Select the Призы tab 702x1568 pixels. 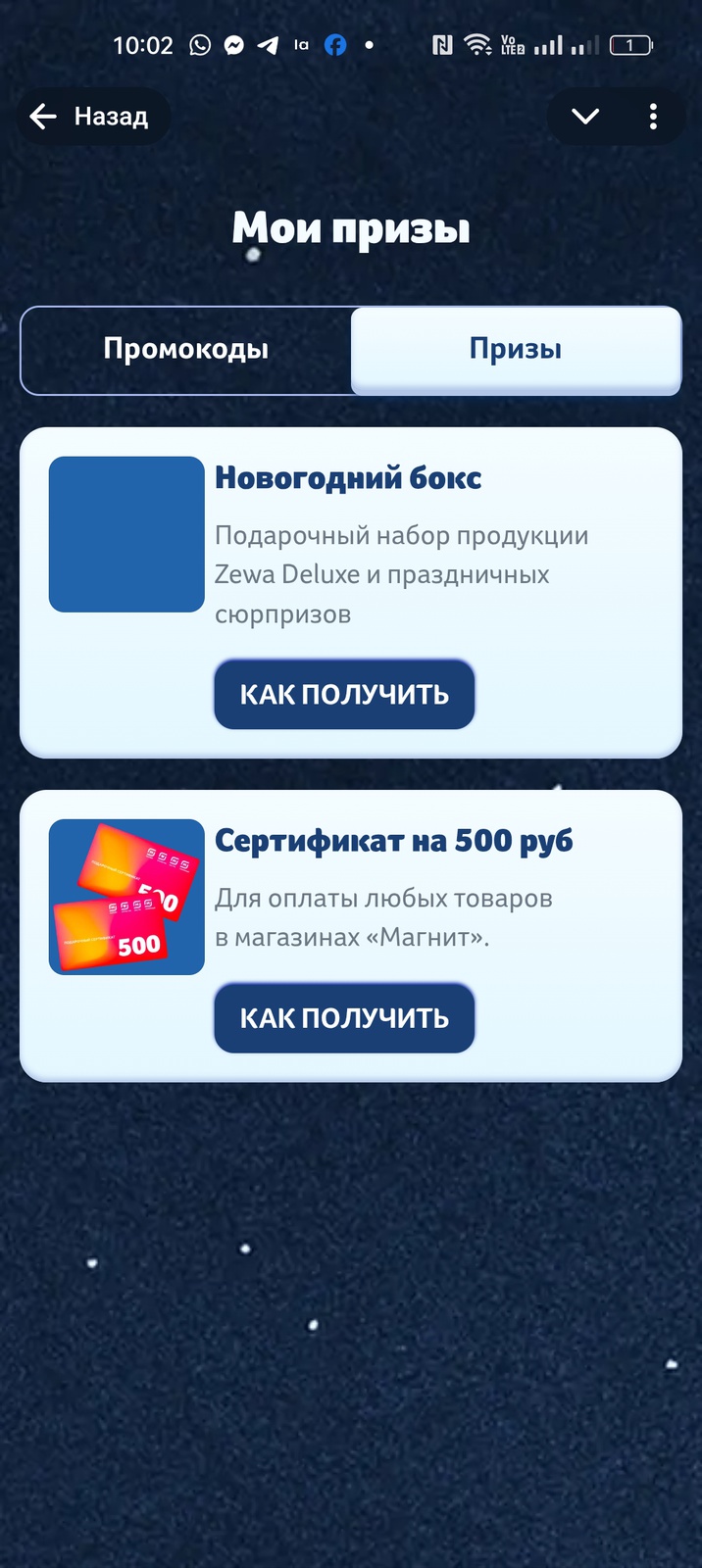(516, 350)
